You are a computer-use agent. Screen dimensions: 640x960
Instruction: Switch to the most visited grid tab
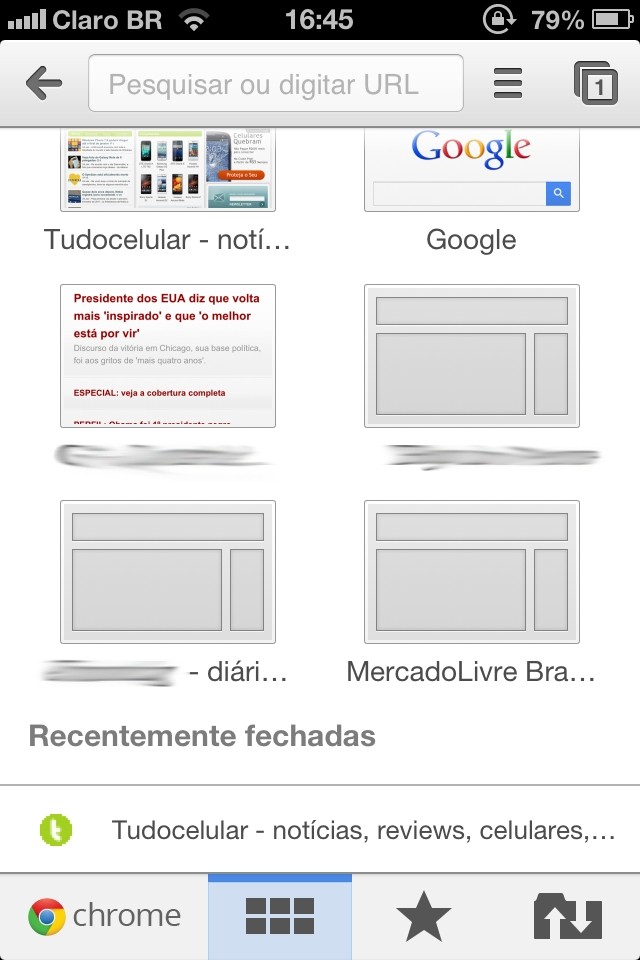[x=280, y=916]
